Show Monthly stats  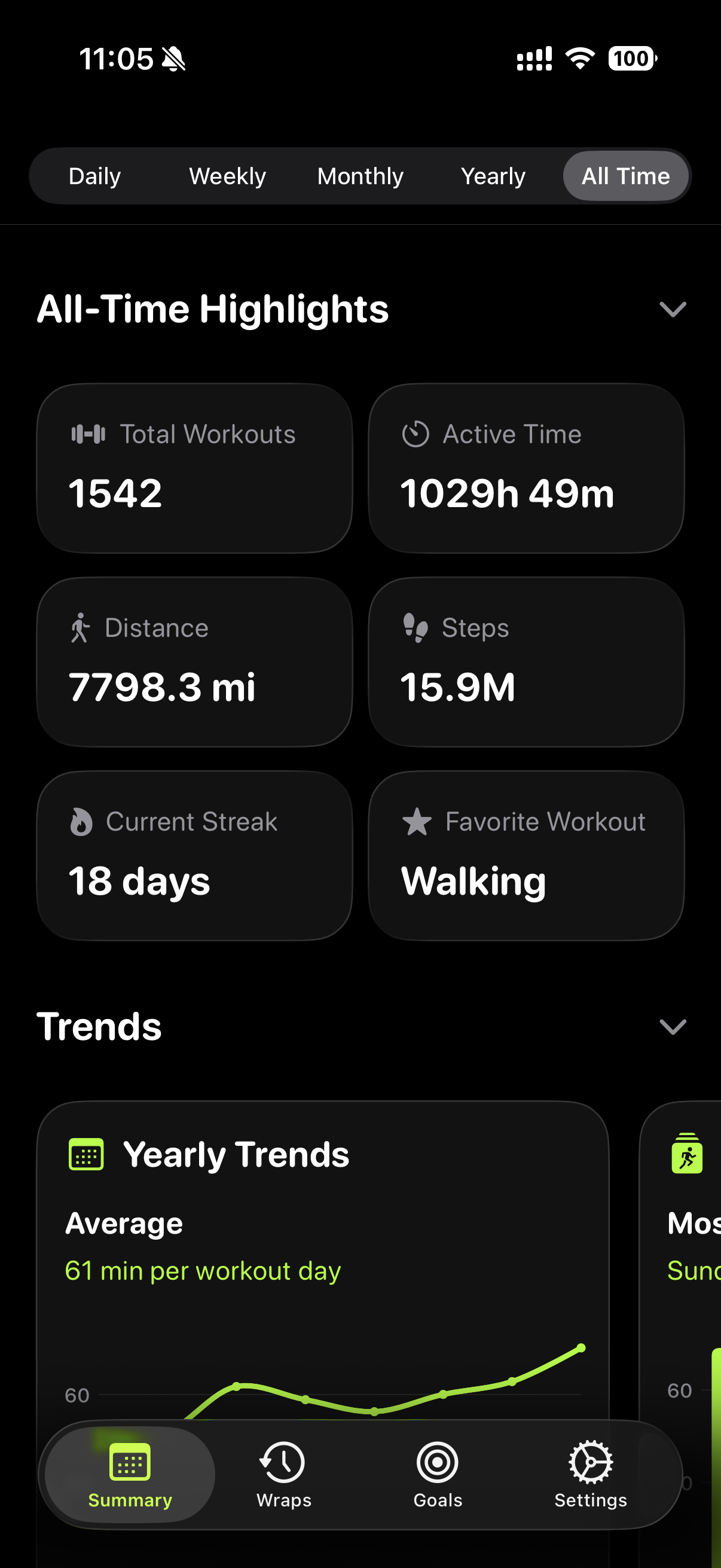[360, 176]
